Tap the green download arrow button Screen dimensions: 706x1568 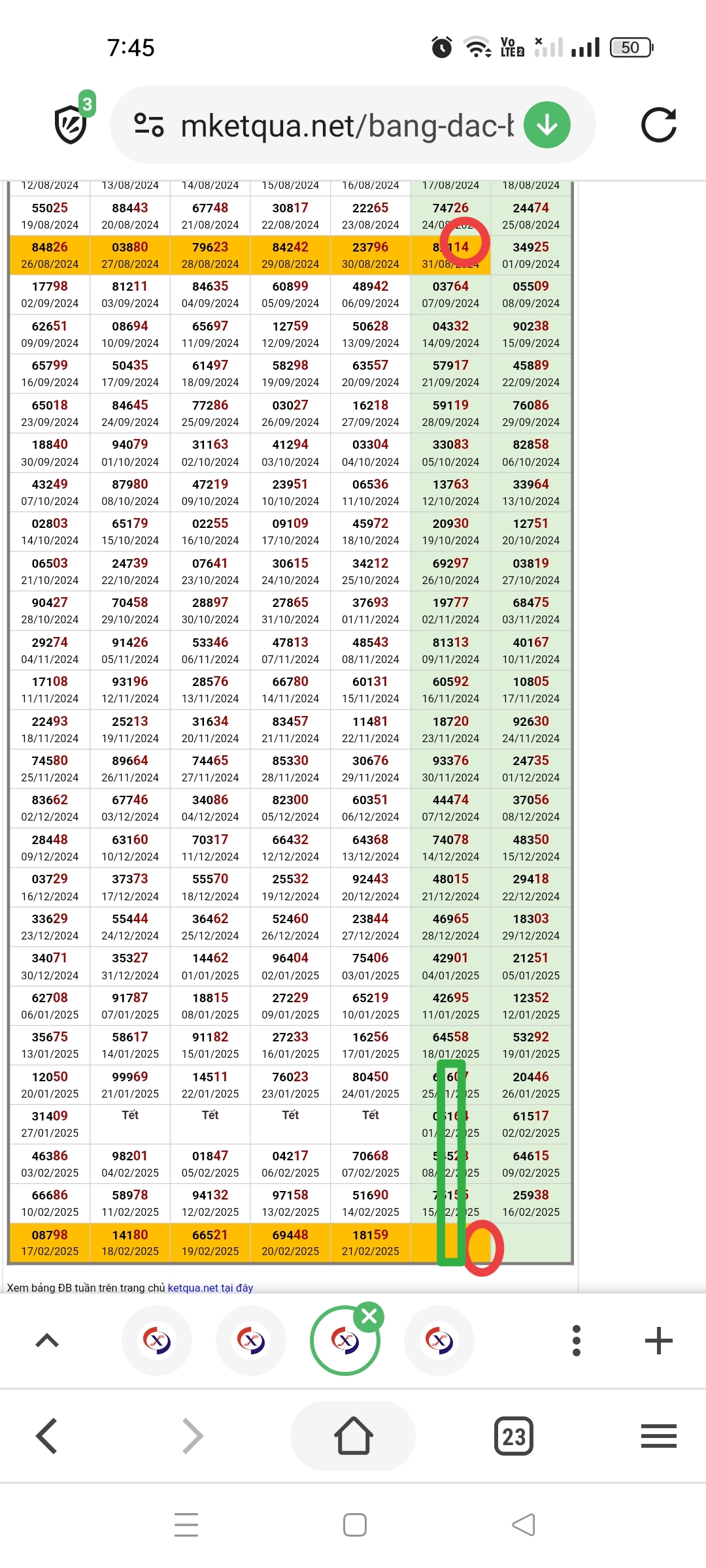click(547, 125)
